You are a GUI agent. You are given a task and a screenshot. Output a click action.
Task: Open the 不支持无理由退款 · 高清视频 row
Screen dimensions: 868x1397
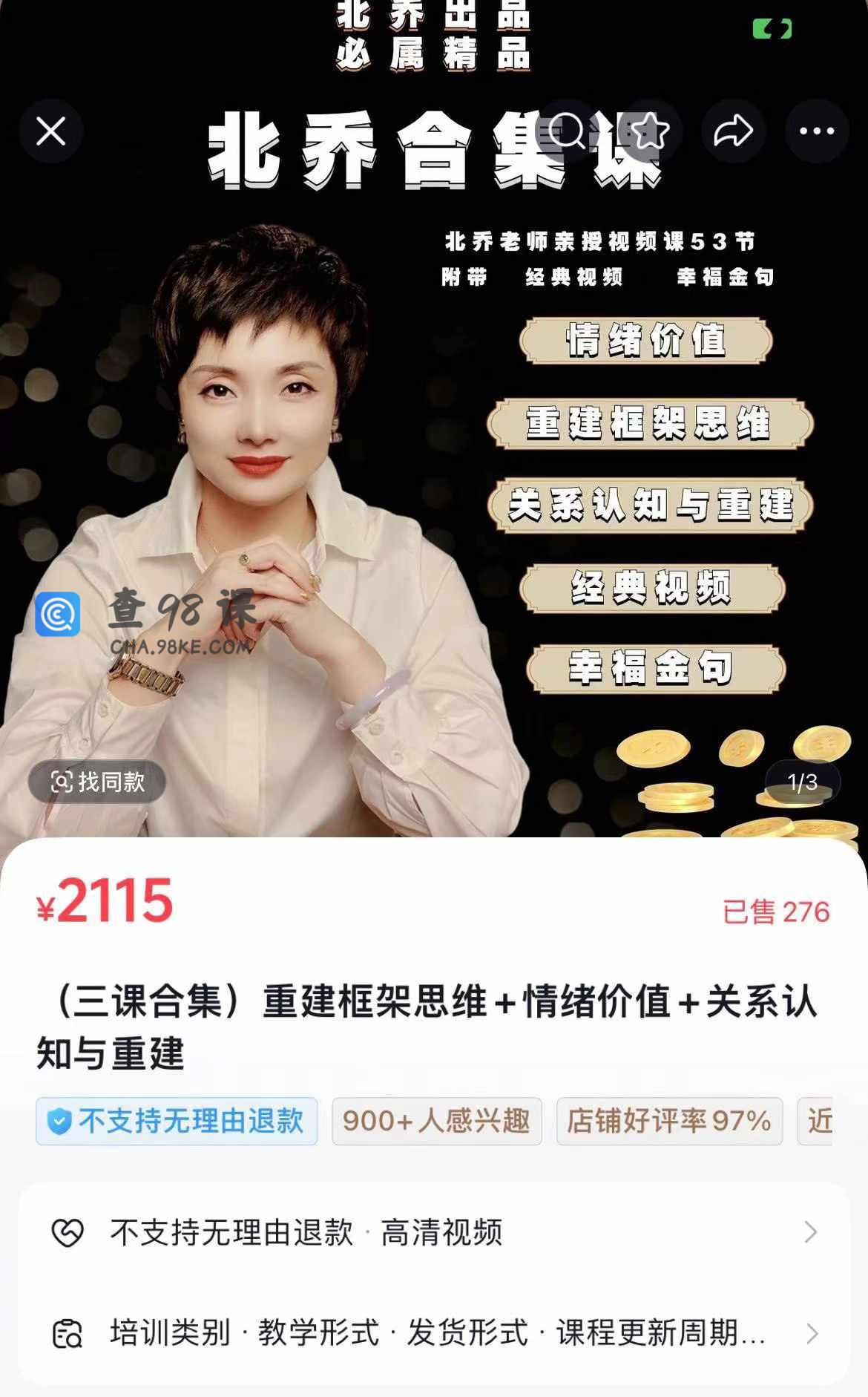click(434, 1233)
